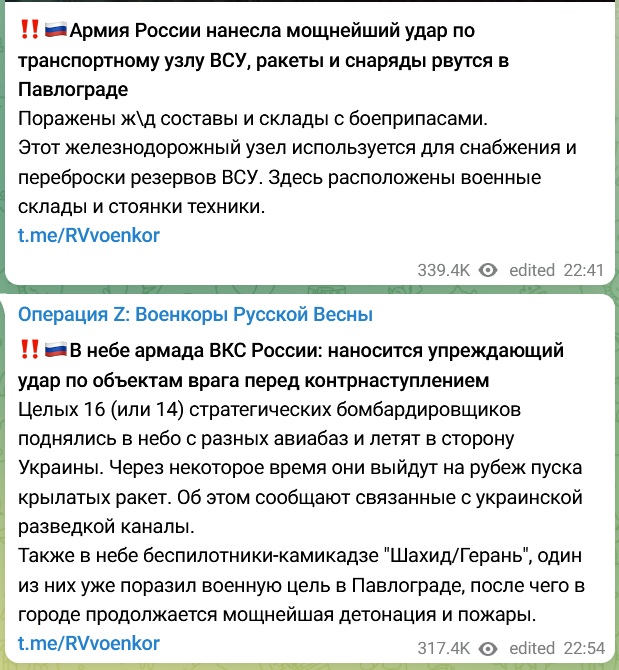Viewport: 619px width, 670px height.
Task: Open channel name Операция Z: Военкоры Русской Весны
Action: tap(195, 314)
